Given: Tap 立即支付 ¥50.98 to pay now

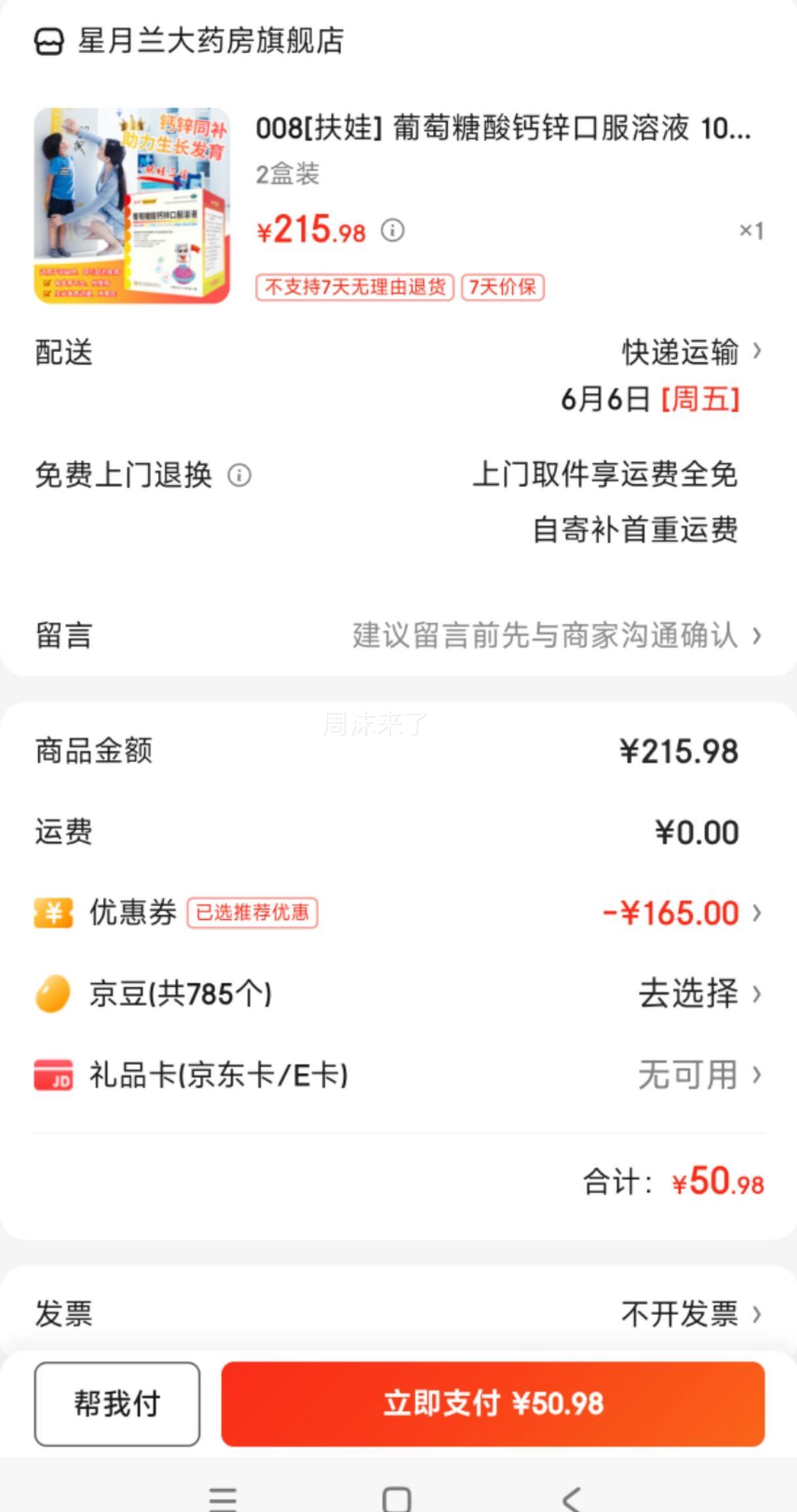Looking at the screenshot, I should (492, 1404).
